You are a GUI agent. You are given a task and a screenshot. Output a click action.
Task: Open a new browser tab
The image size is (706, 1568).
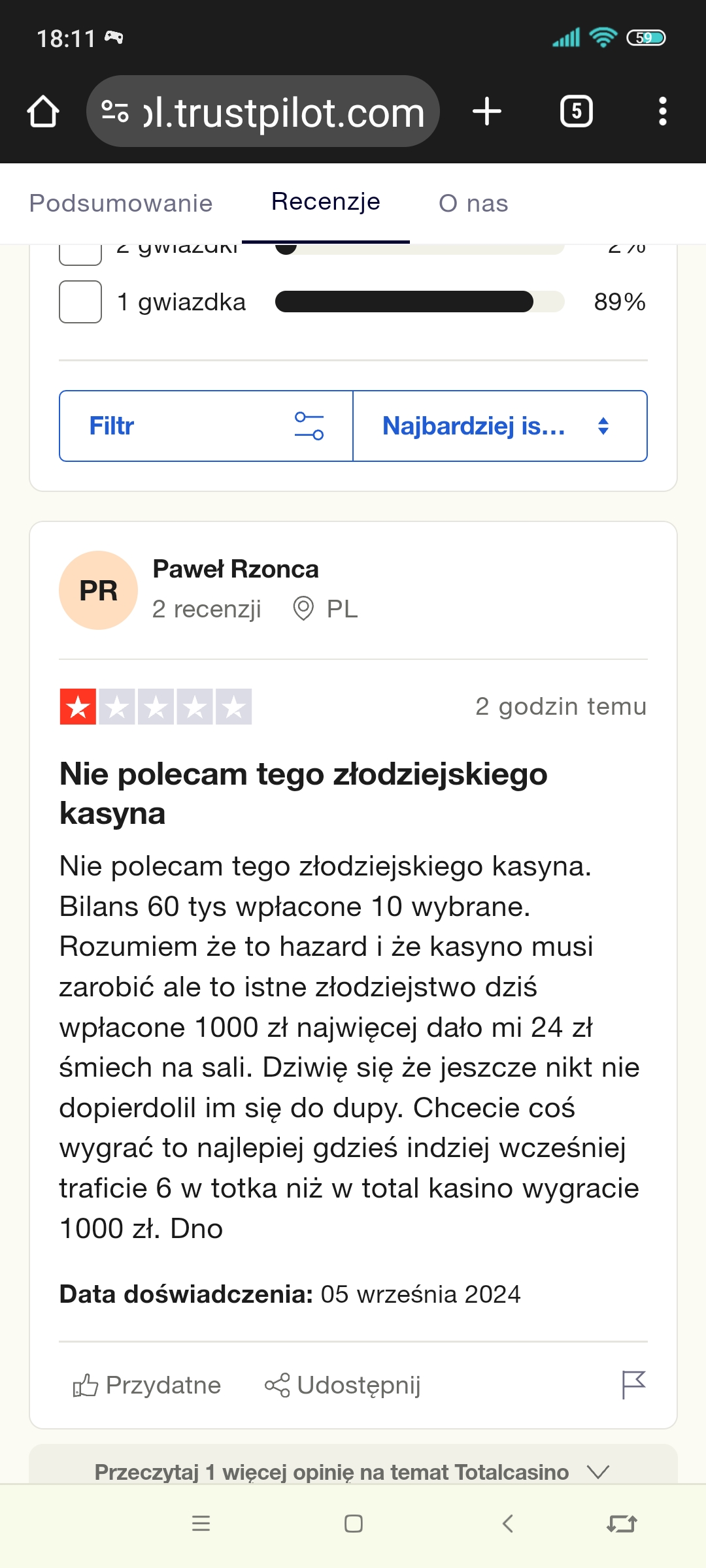click(x=487, y=112)
